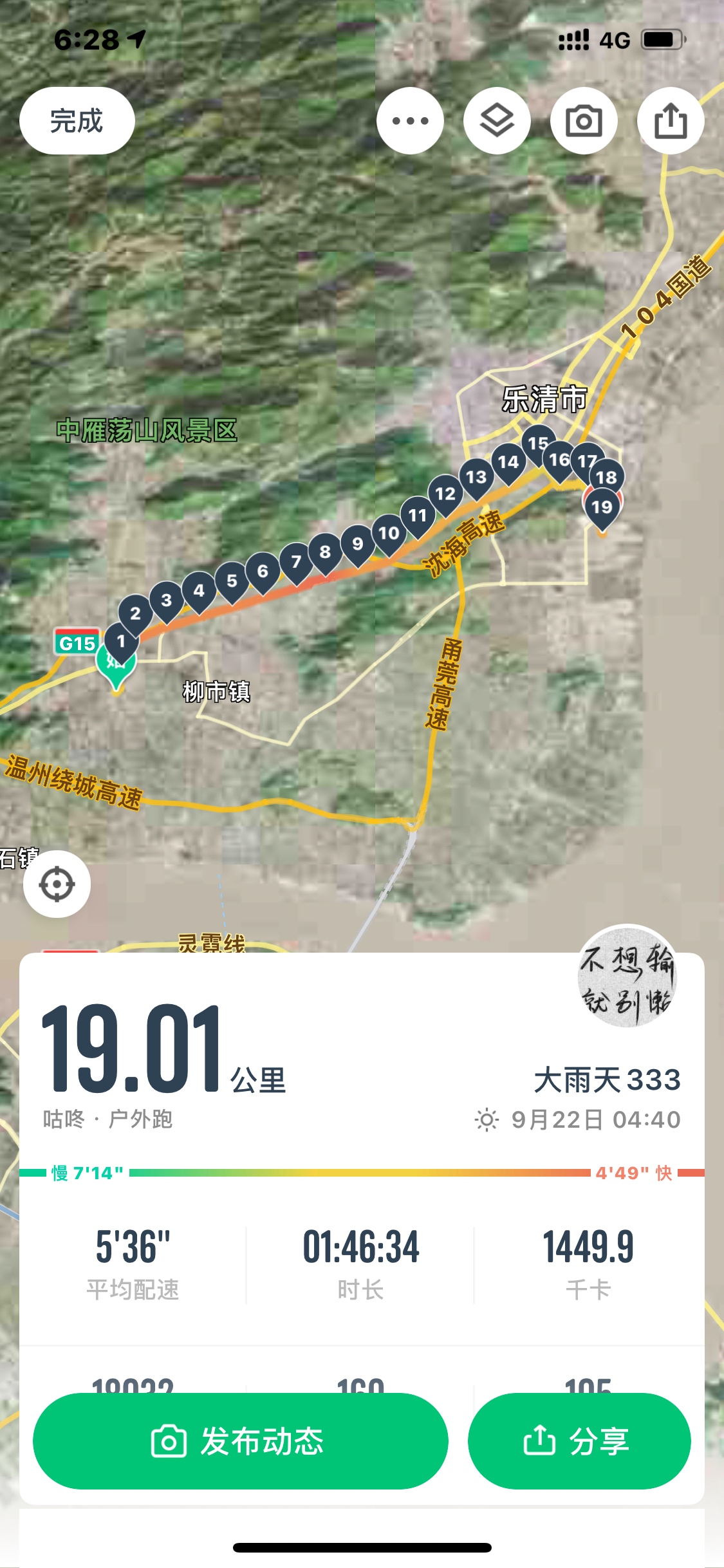The width and height of the screenshot is (724, 1568).
Task: Tap the 完成 button
Action: [77, 121]
